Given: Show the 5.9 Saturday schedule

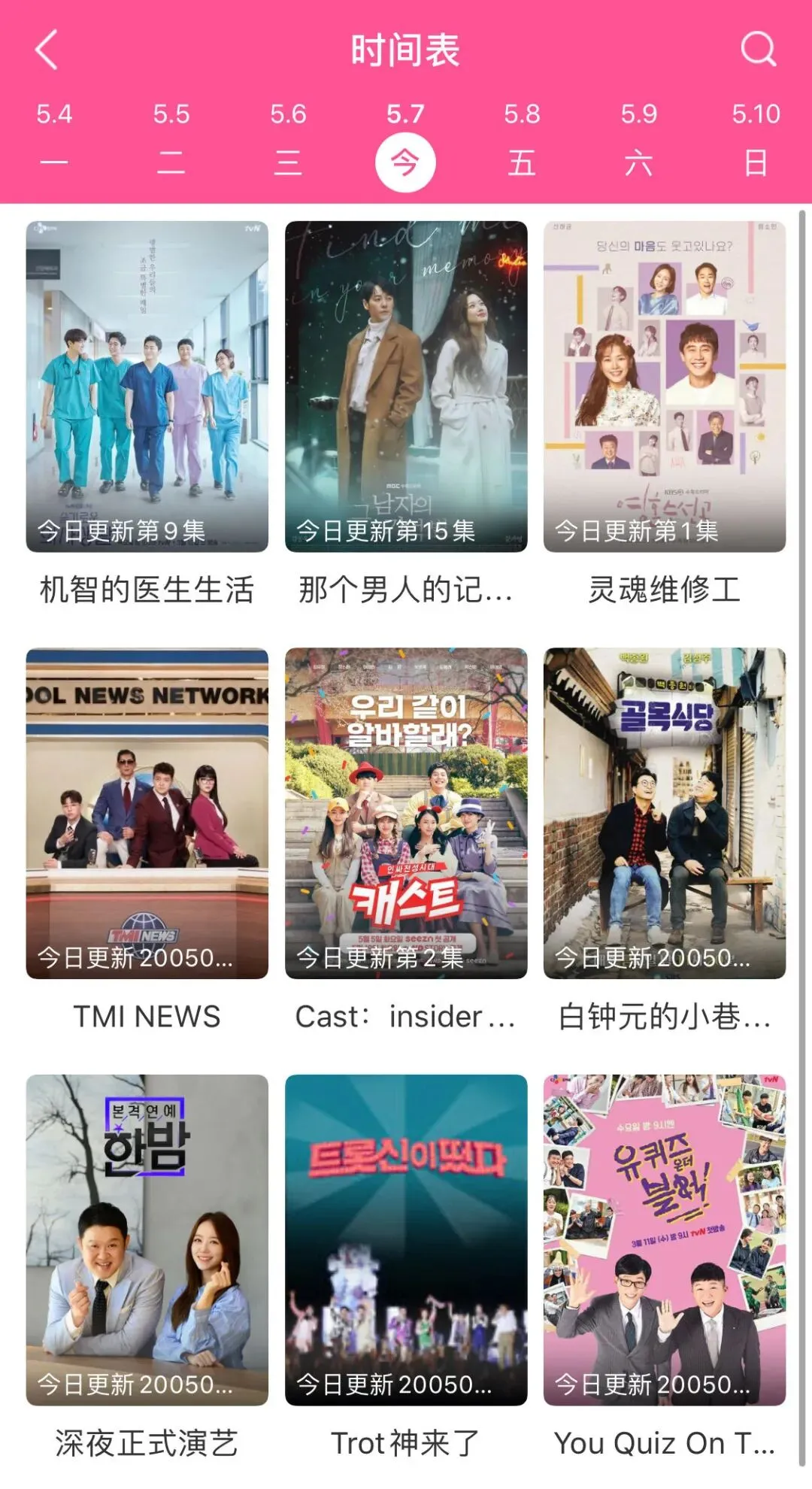Looking at the screenshot, I should 638,138.
